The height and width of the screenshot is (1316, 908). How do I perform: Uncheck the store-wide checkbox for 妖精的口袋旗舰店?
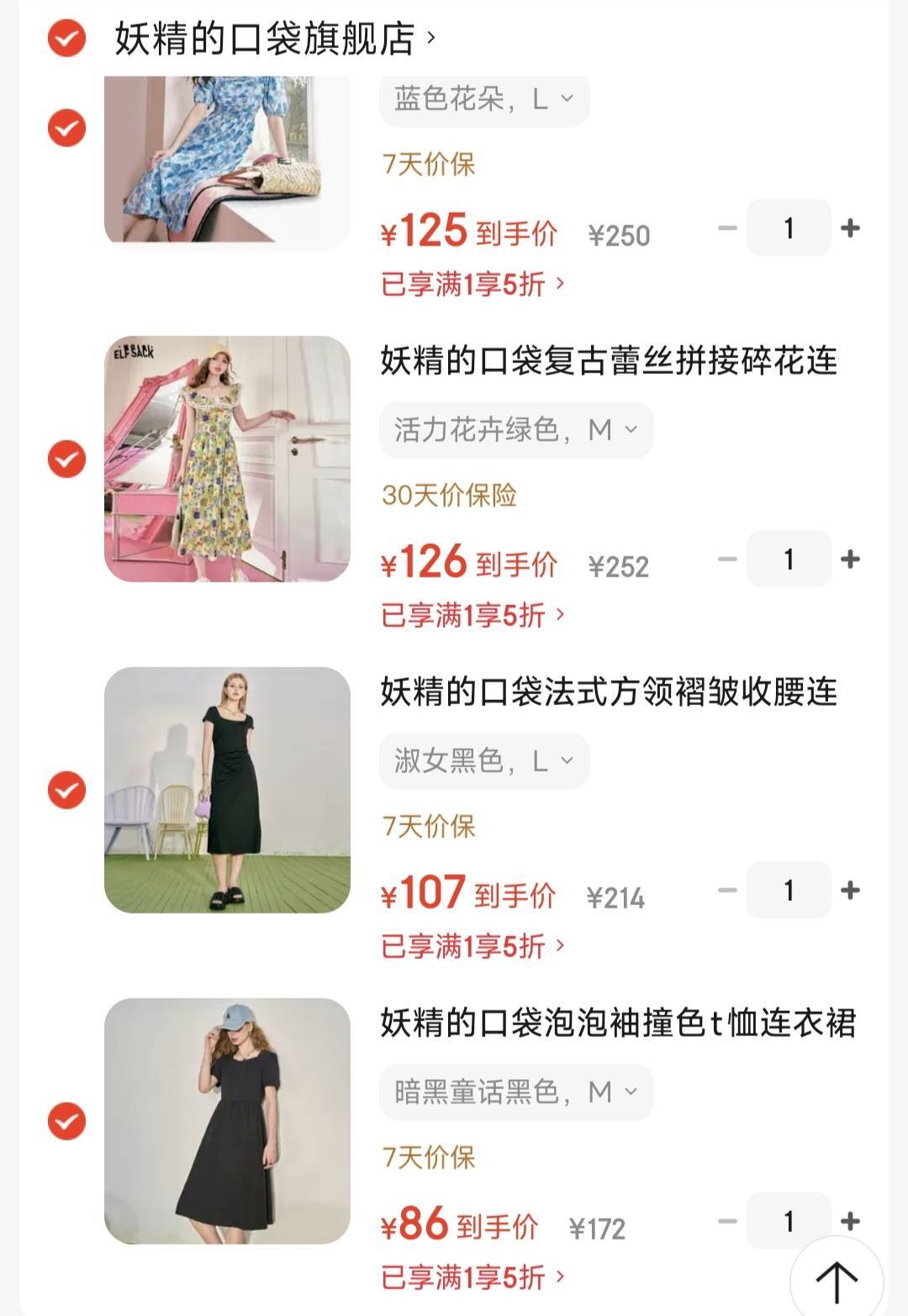66,39
